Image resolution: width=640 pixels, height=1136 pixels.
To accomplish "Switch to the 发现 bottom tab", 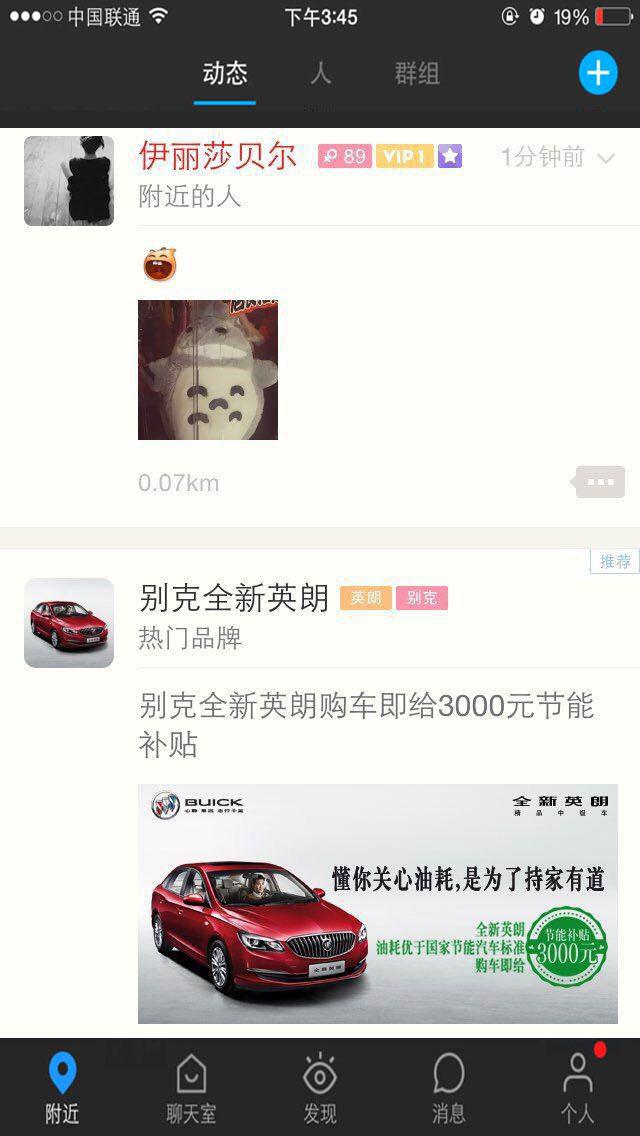I will pos(320,1088).
